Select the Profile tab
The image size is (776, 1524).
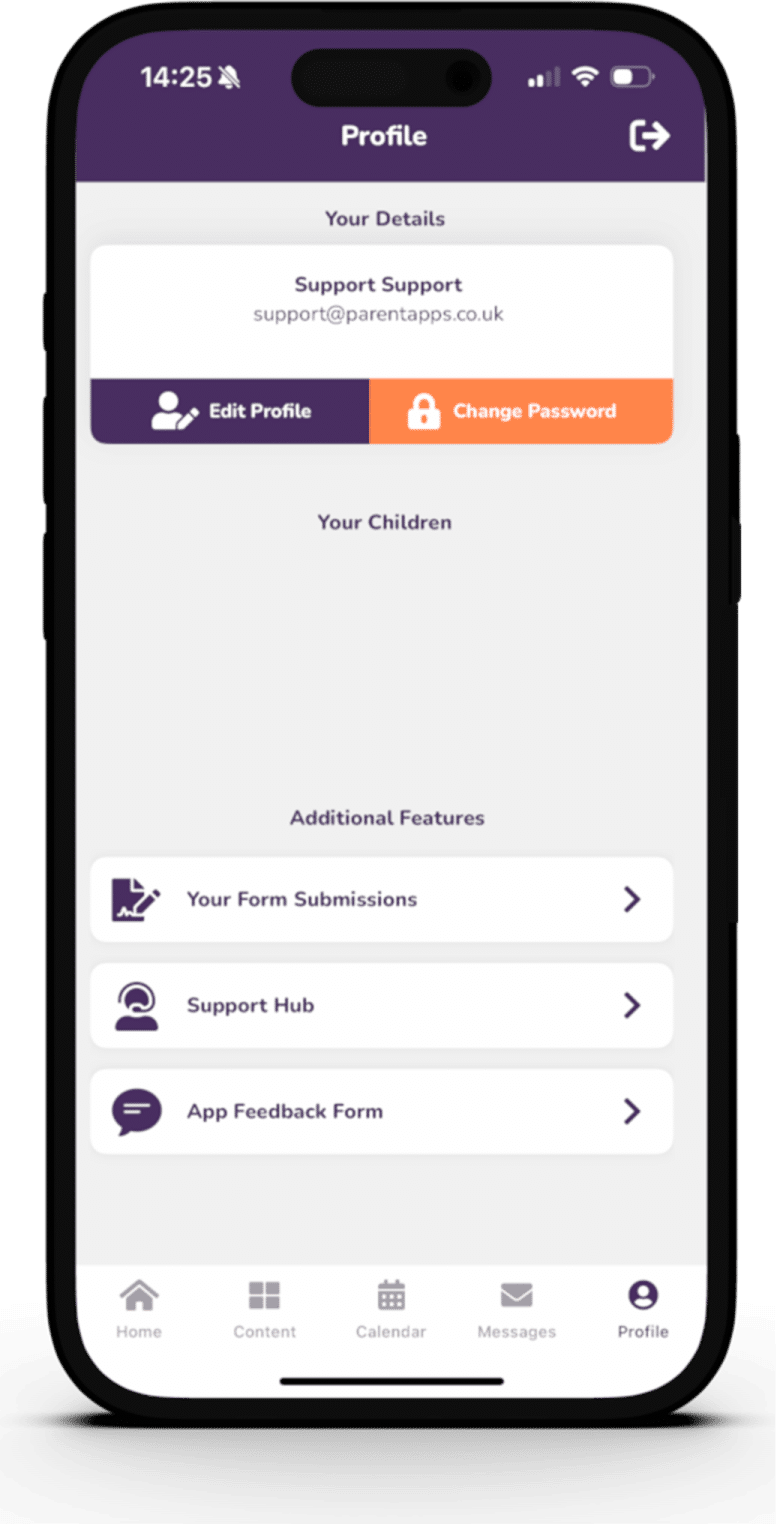[x=643, y=1309]
